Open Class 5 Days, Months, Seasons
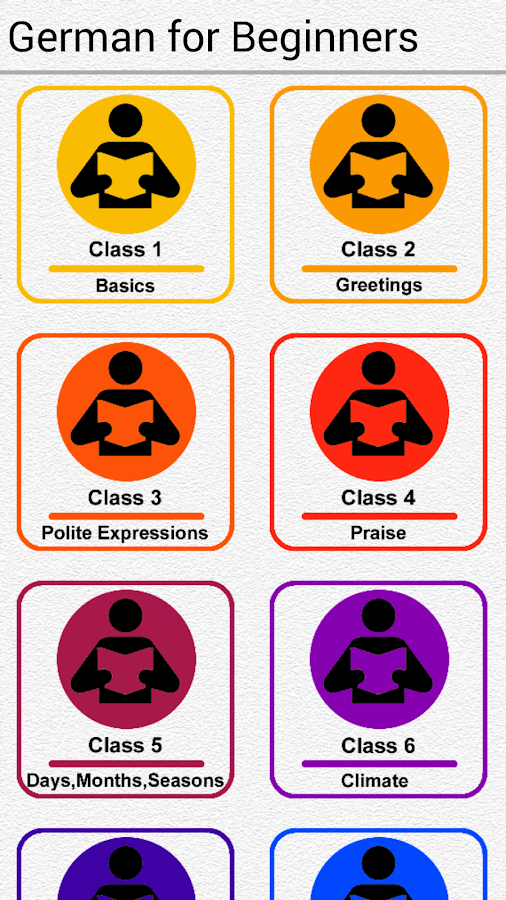 126,690
